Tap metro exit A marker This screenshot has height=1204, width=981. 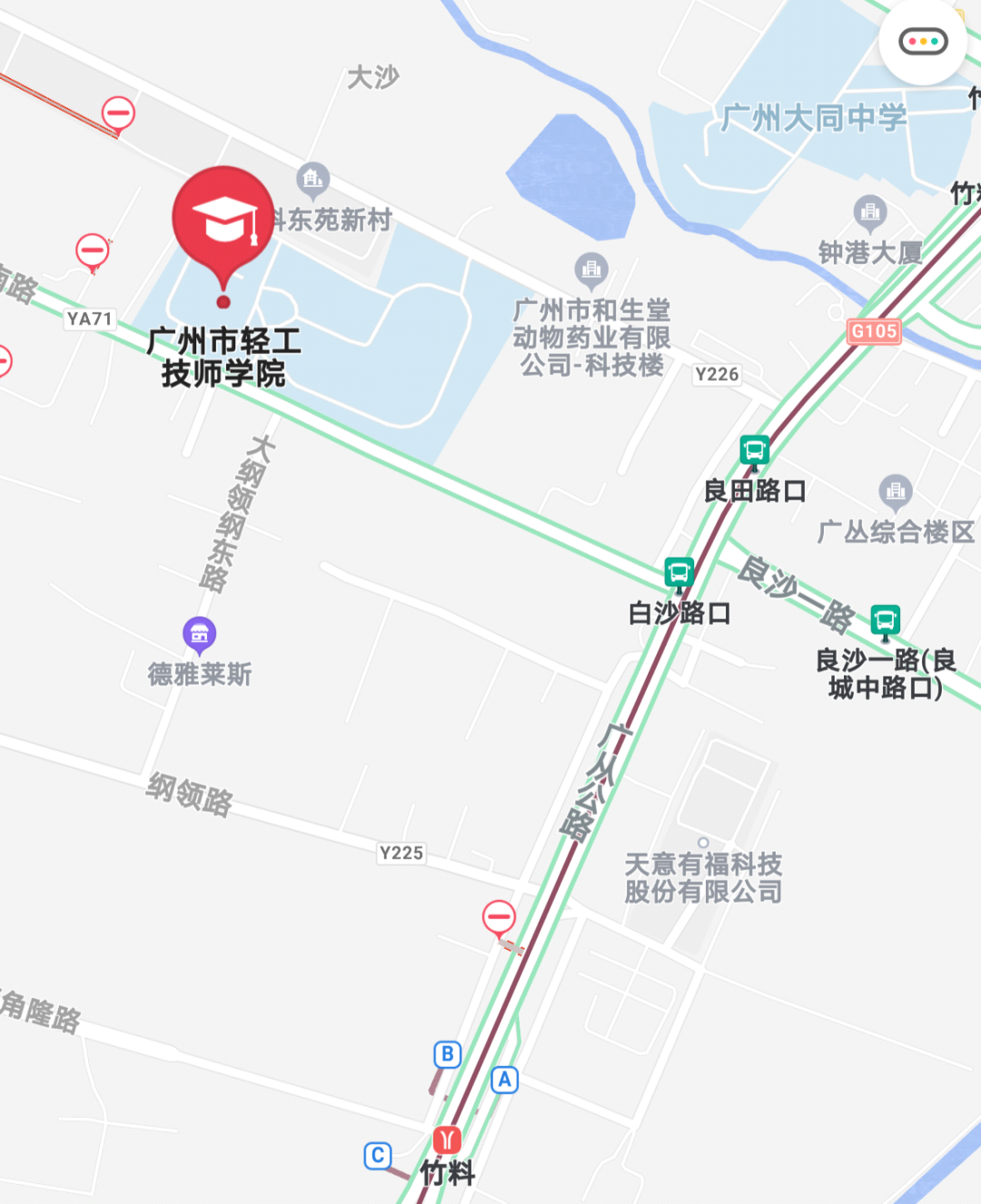click(x=505, y=1080)
